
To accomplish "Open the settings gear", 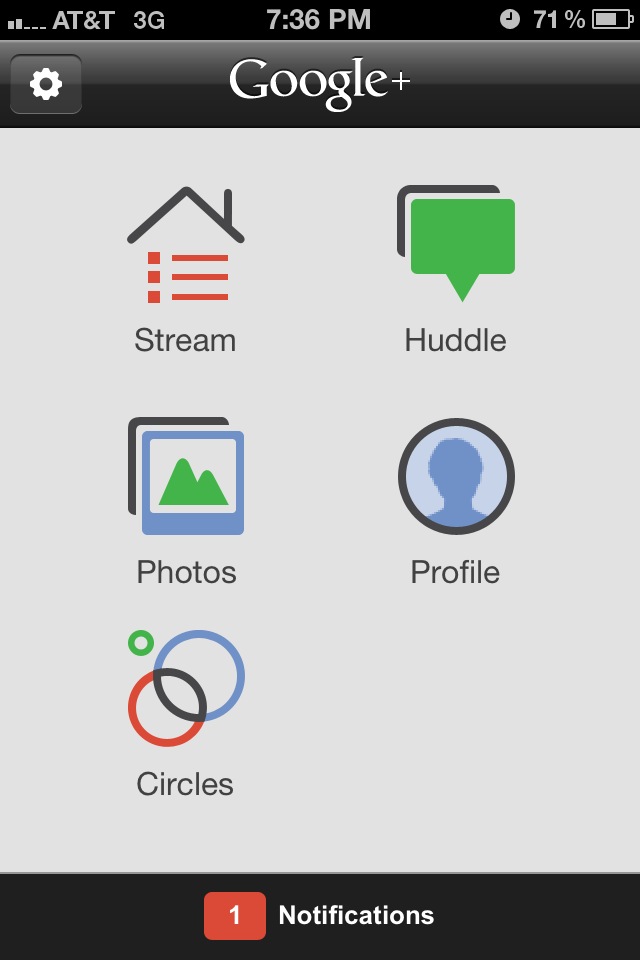I will point(46,84).
